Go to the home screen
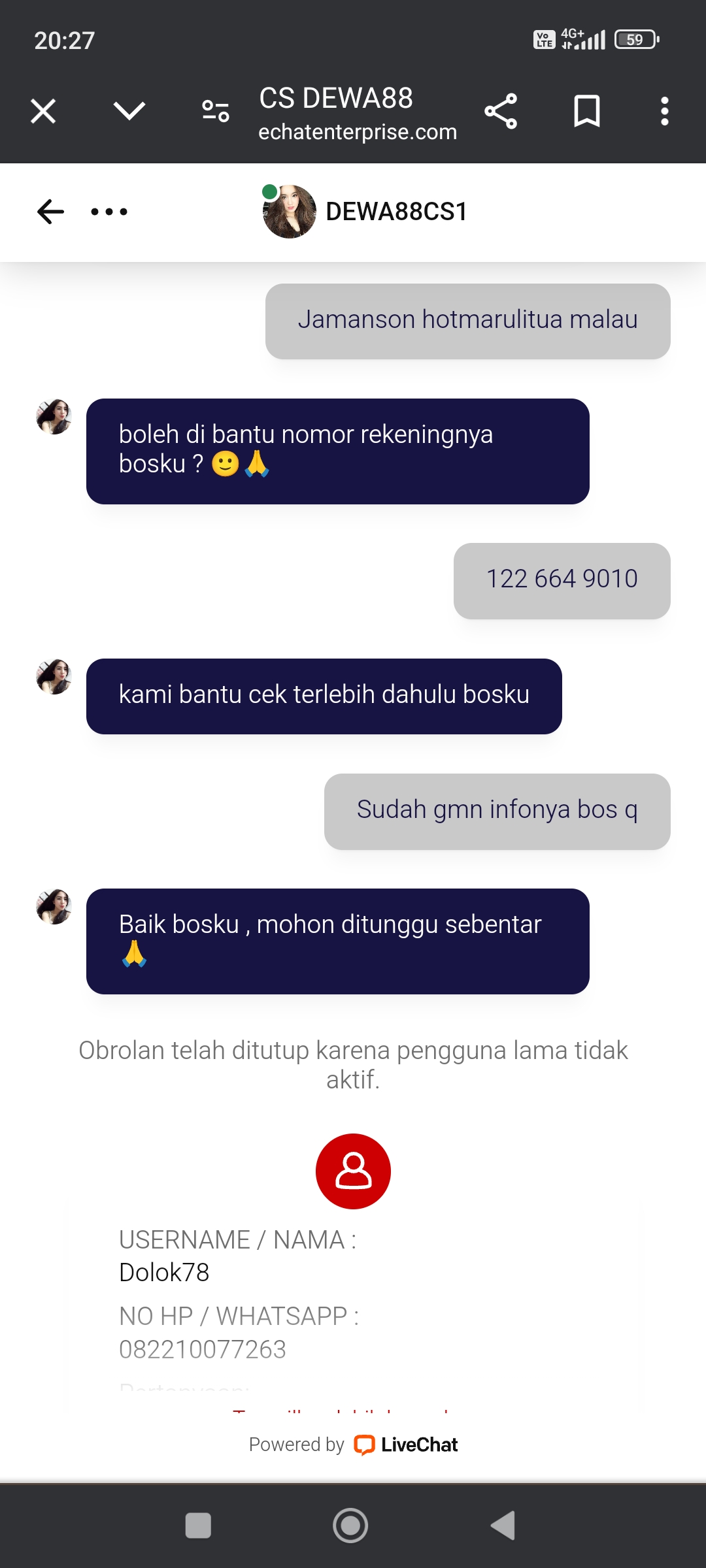The width and height of the screenshot is (706, 1568). (x=350, y=1526)
